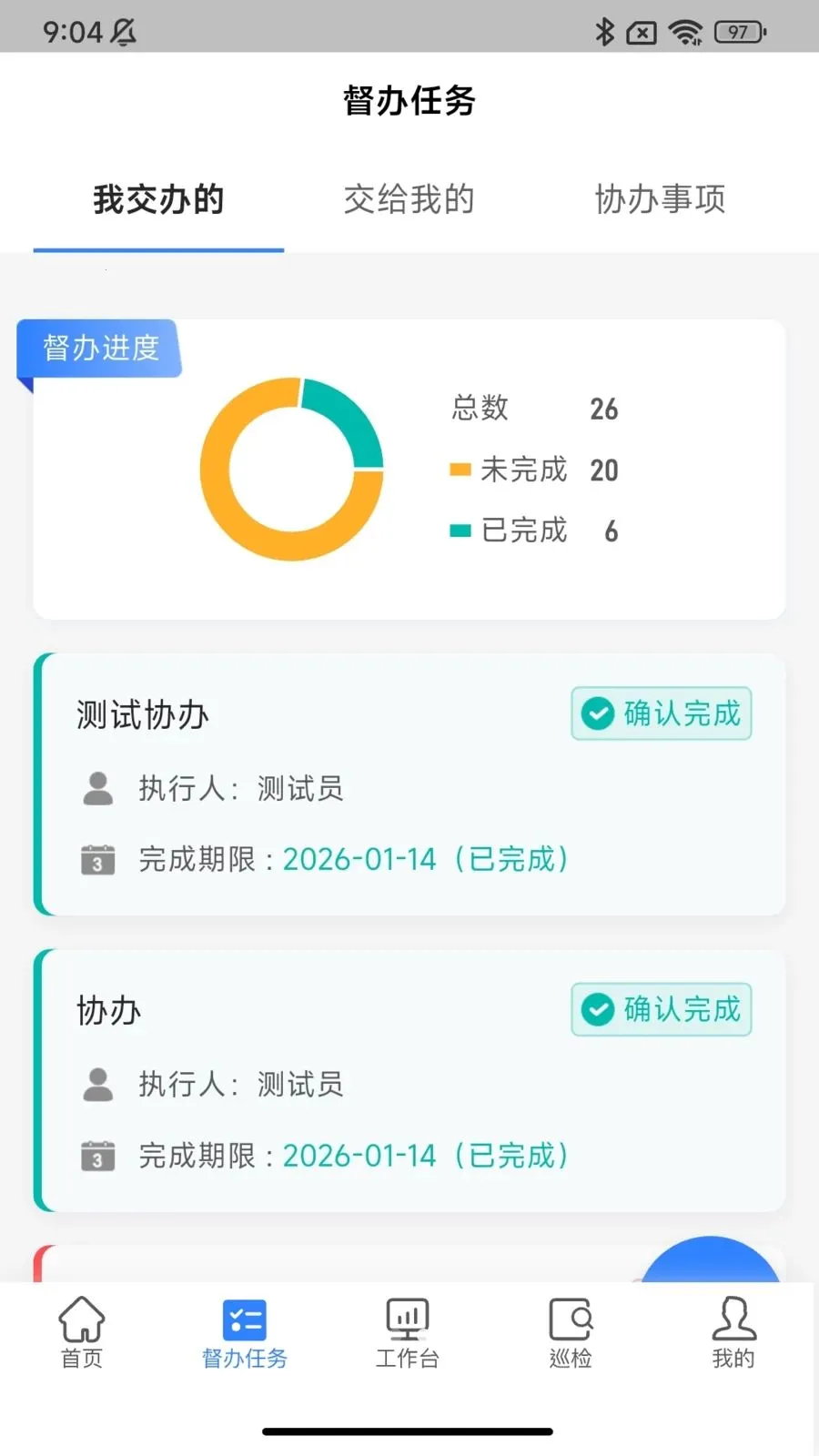This screenshot has height=1456, width=819.
Task: Open the 协办 task card
Action: [318, 1083]
